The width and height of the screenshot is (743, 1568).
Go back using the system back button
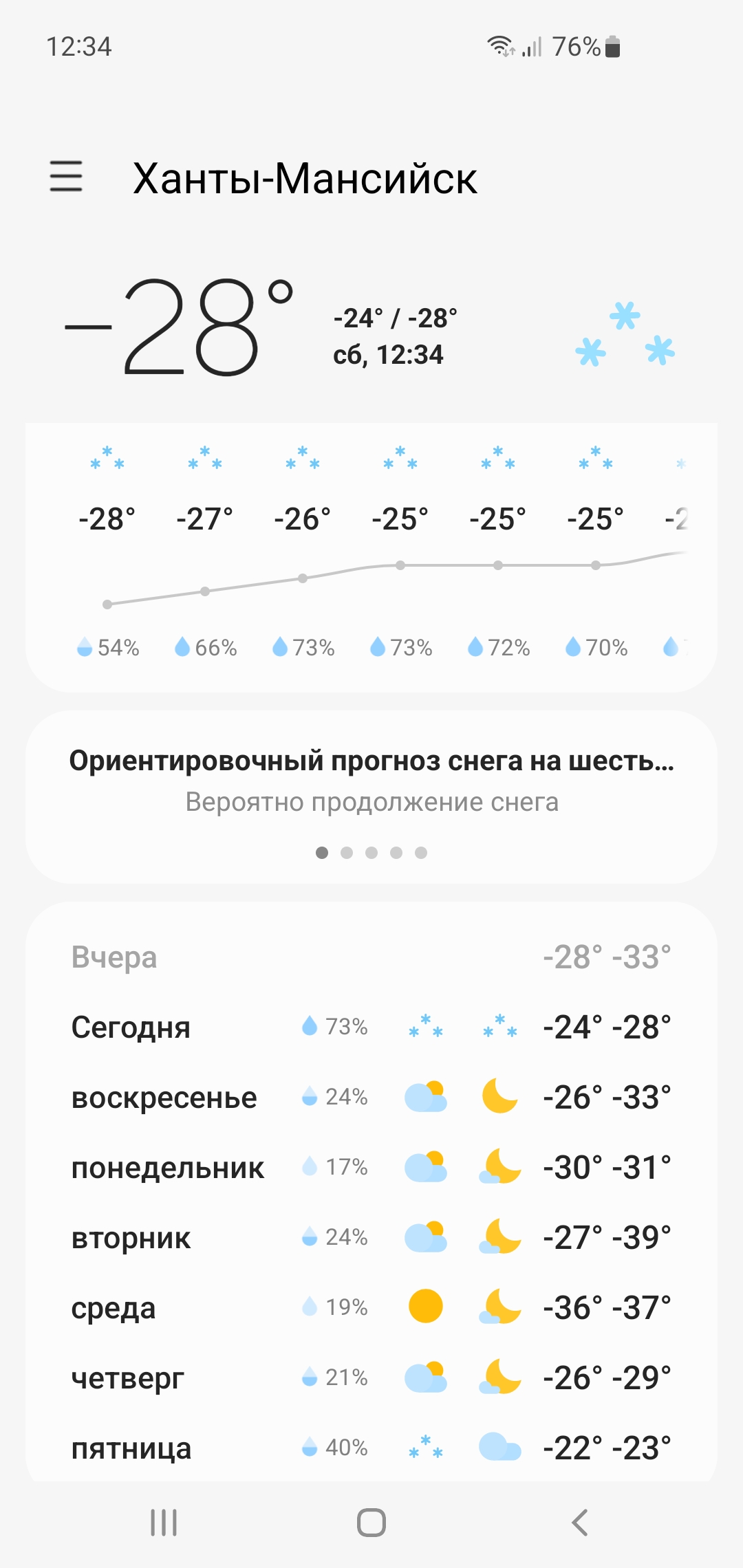580,1523
